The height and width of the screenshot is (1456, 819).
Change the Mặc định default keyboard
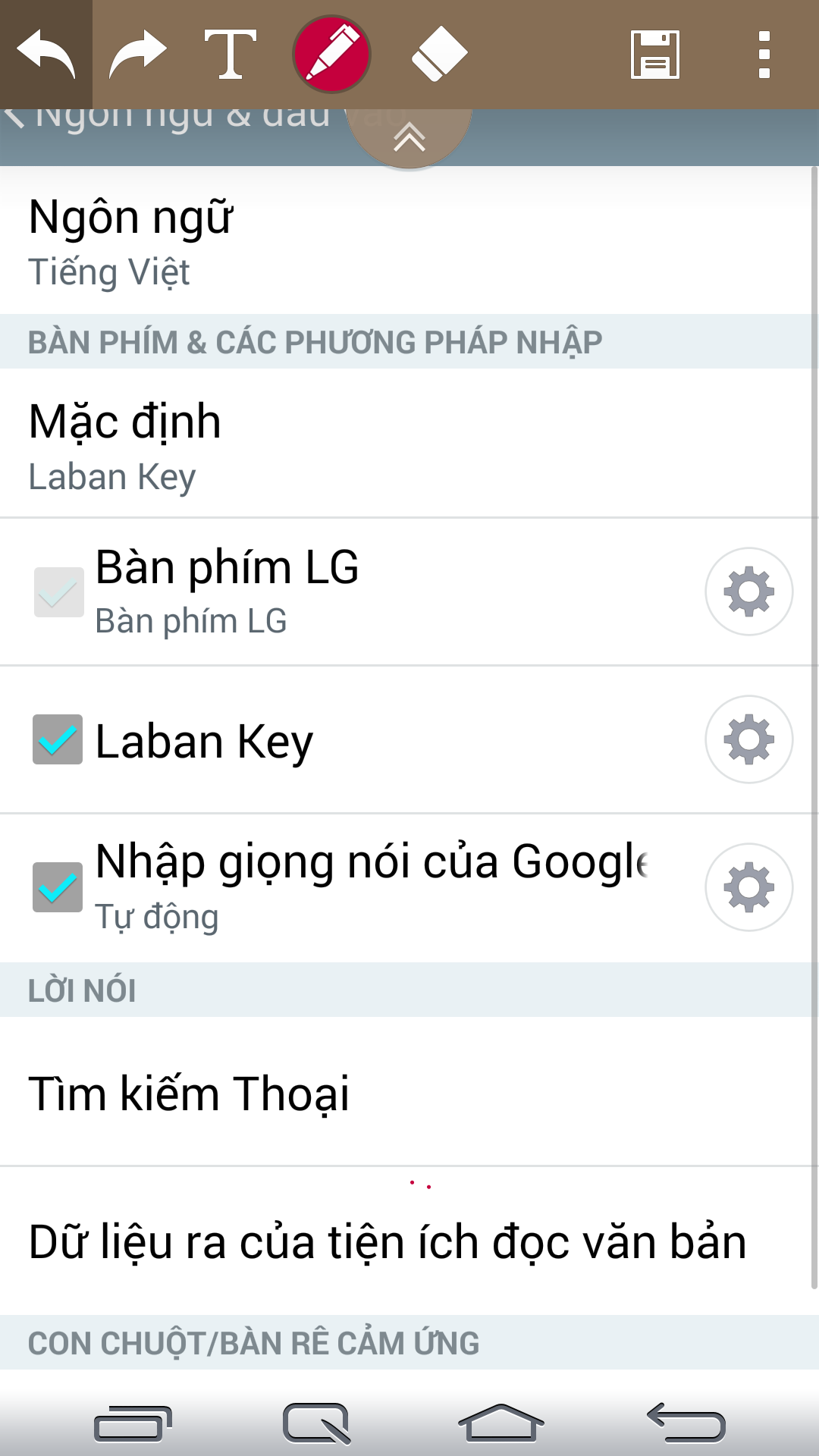click(303, 444)
